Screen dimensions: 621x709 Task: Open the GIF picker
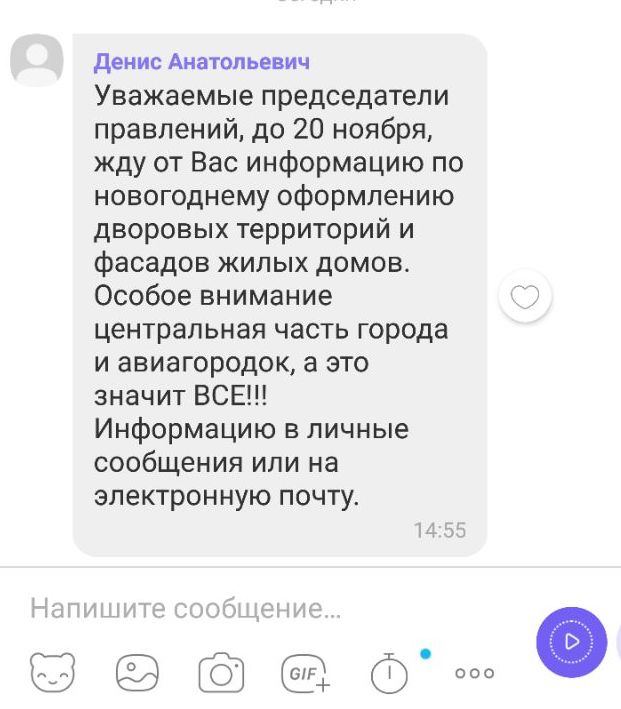(x=305, y=673)
